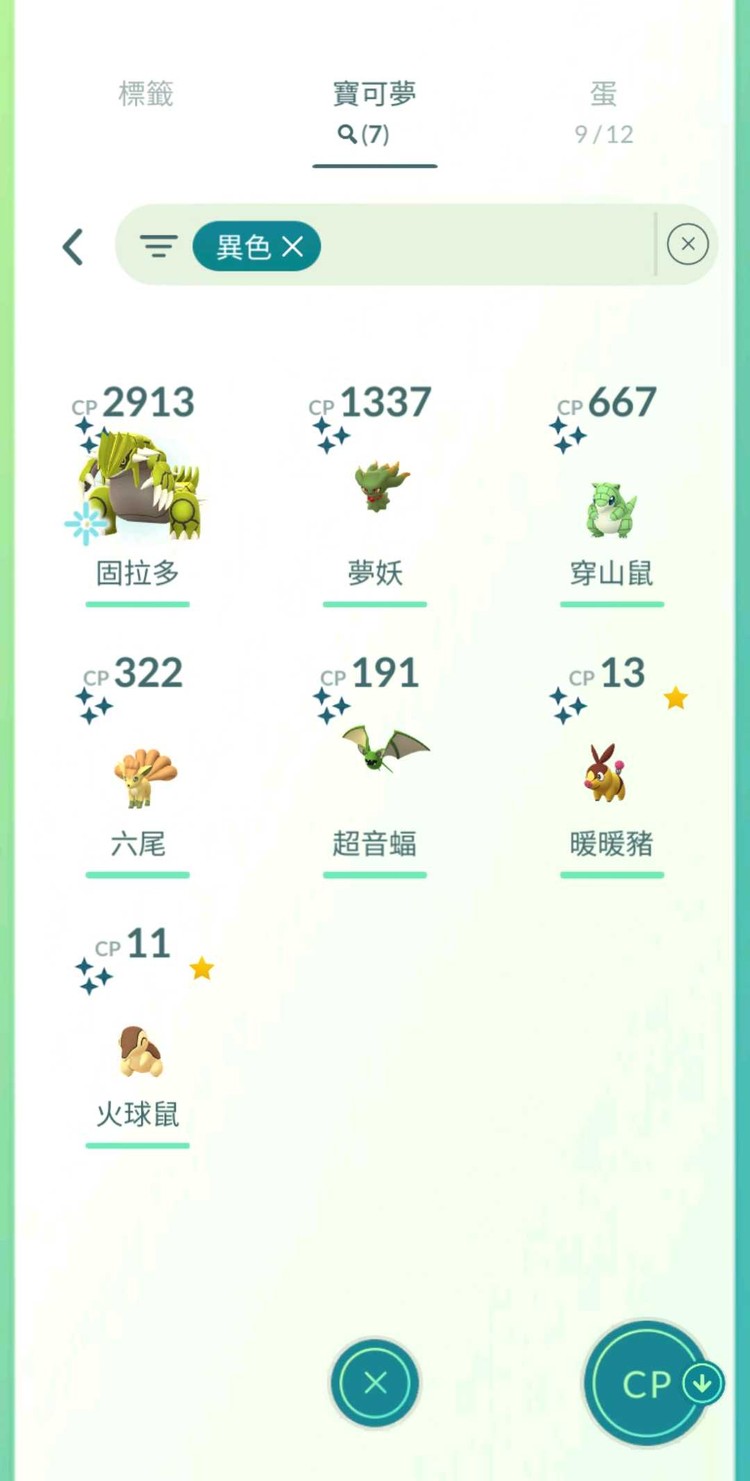
Task: Open 固拉多's details from its thumbnail
Action: pos(137,485)
